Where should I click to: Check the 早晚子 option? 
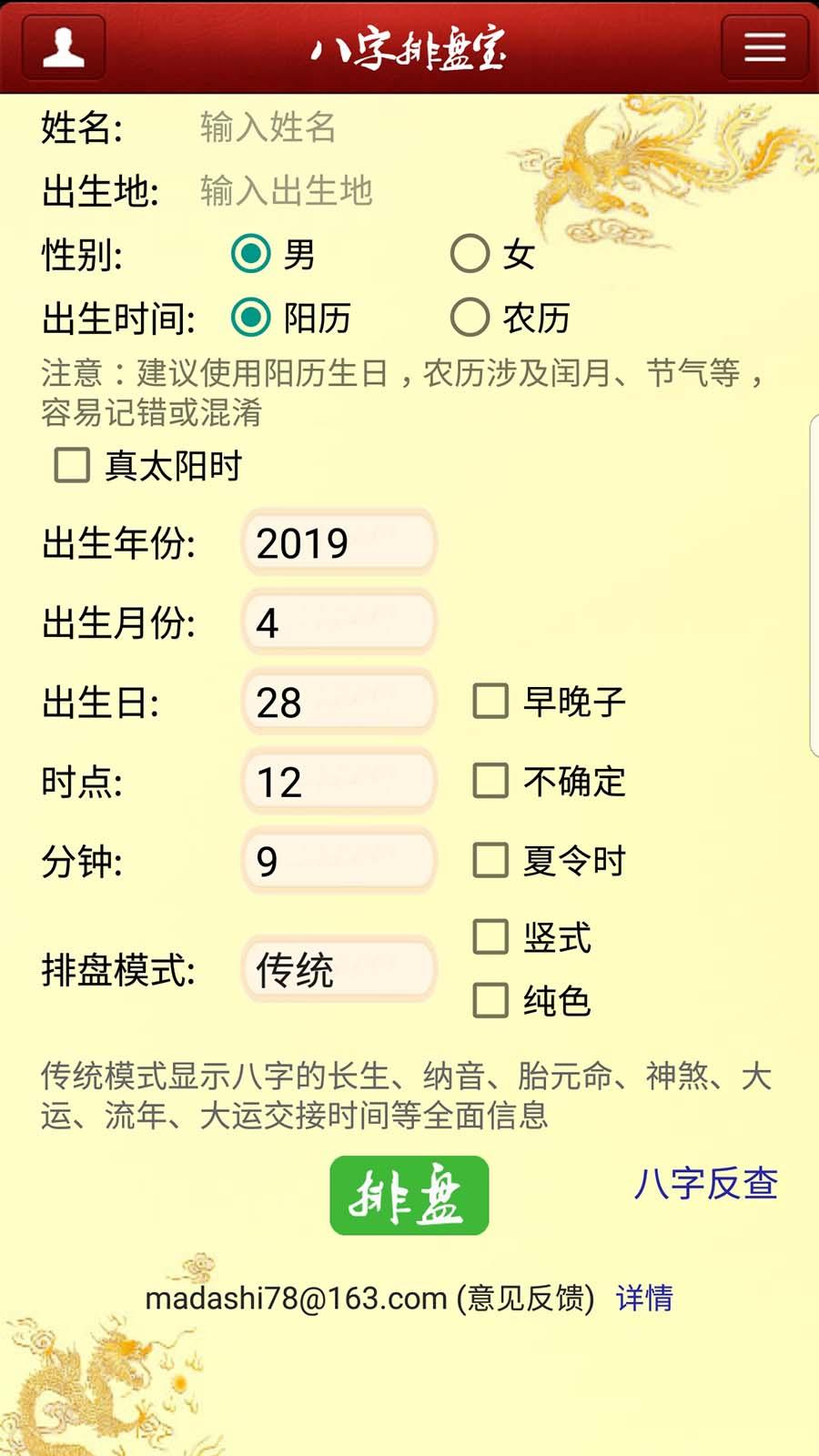click(490, 702)
